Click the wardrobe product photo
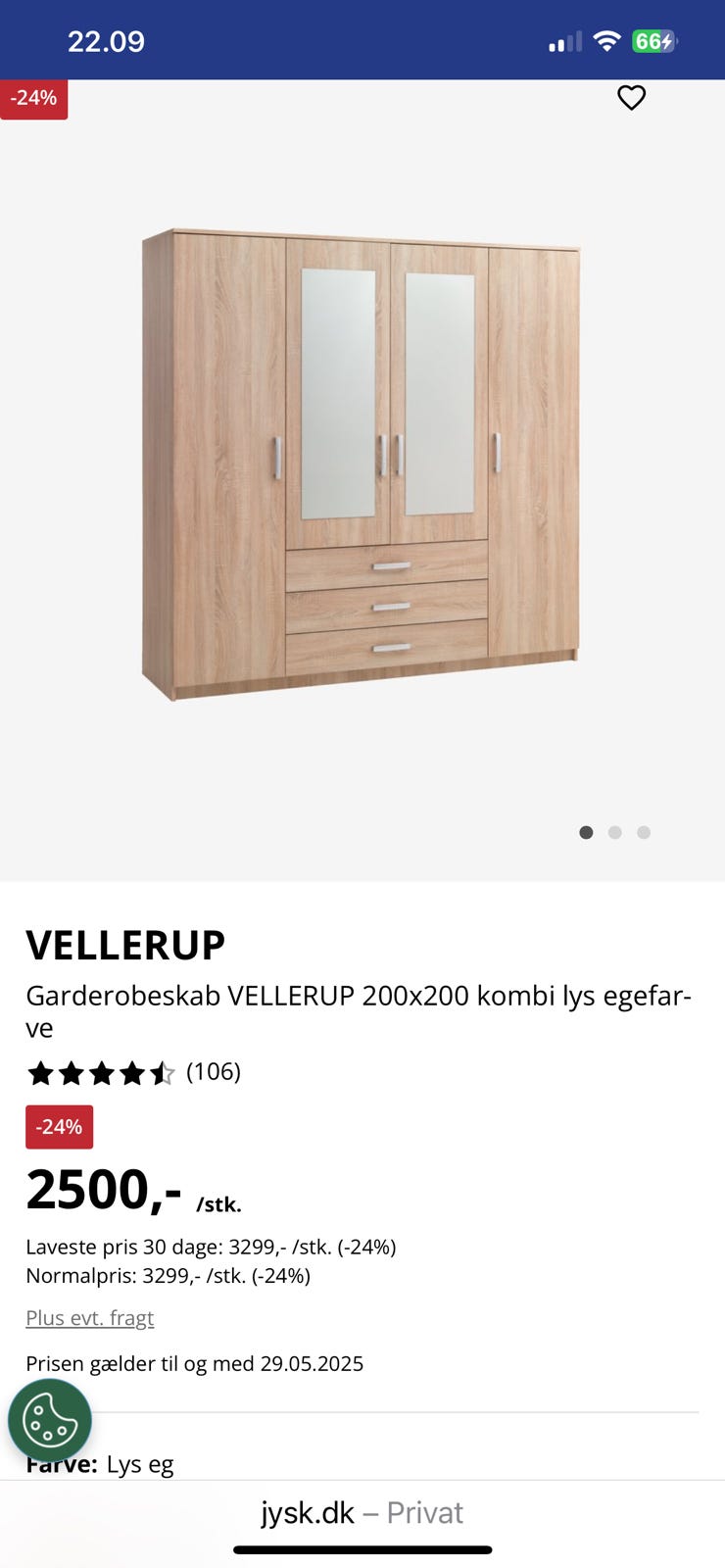Viewport: 725px width, 1568px height. point(361,461)
